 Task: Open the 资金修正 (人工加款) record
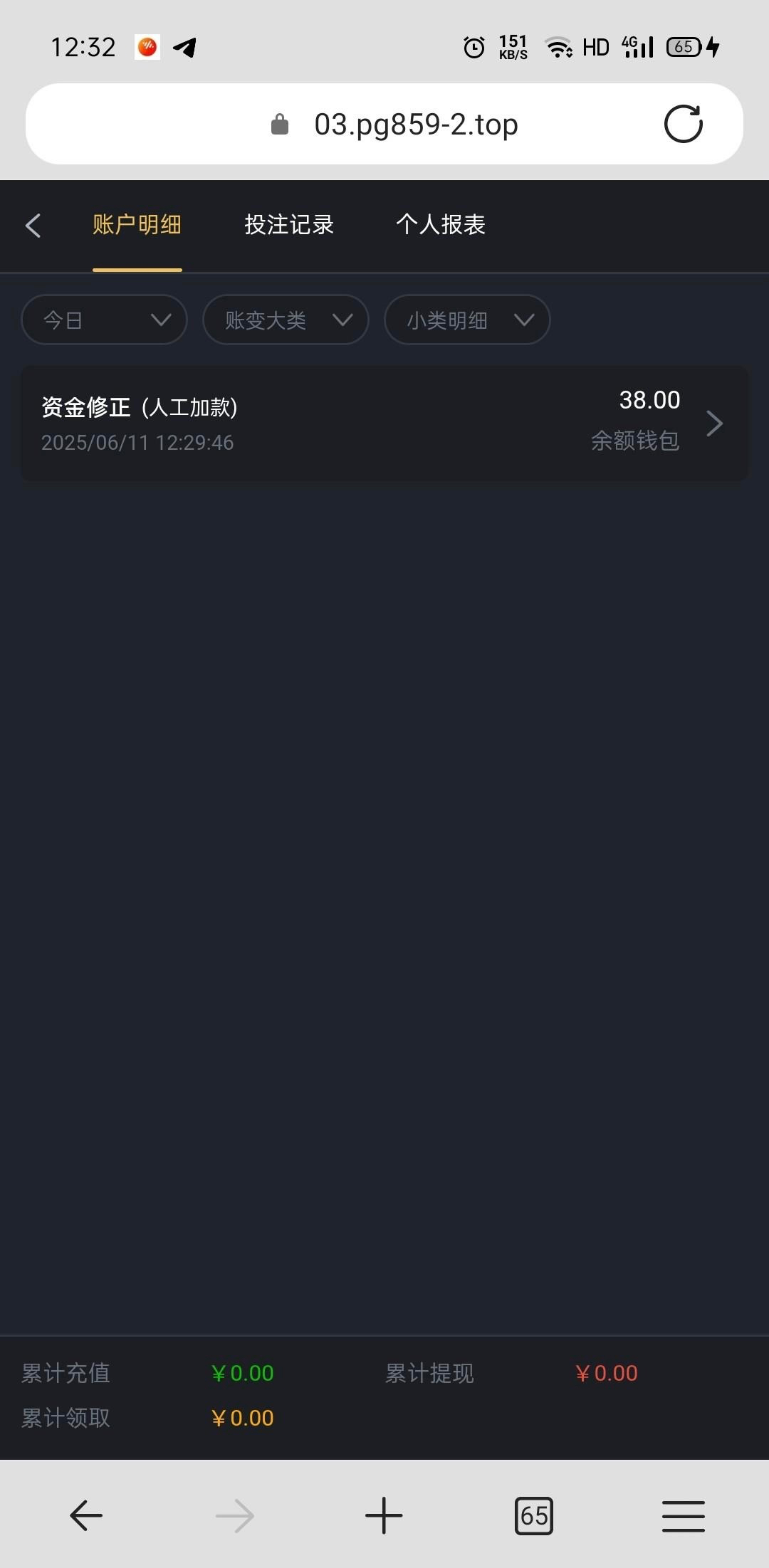click(x=384, y=423)
